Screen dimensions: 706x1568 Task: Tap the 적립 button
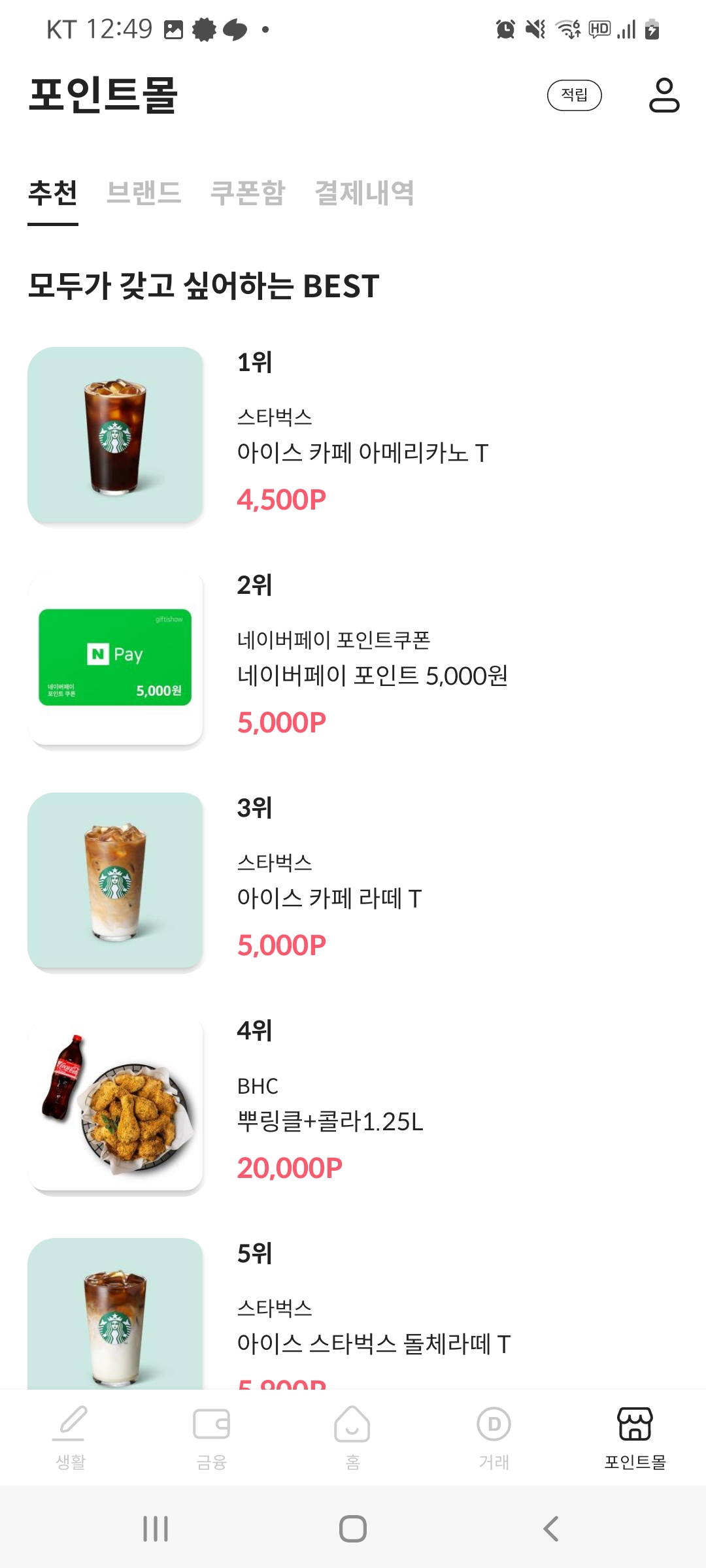pos(574,95)
